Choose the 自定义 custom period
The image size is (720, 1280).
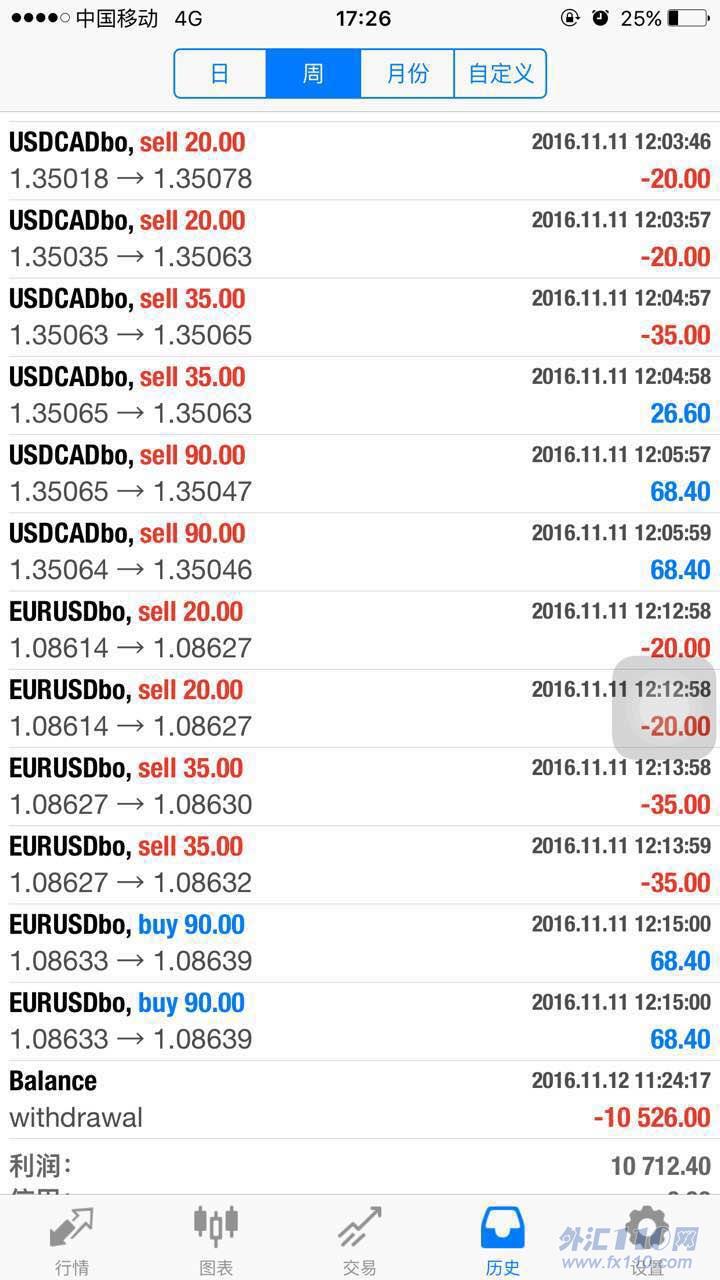(500, 74)
